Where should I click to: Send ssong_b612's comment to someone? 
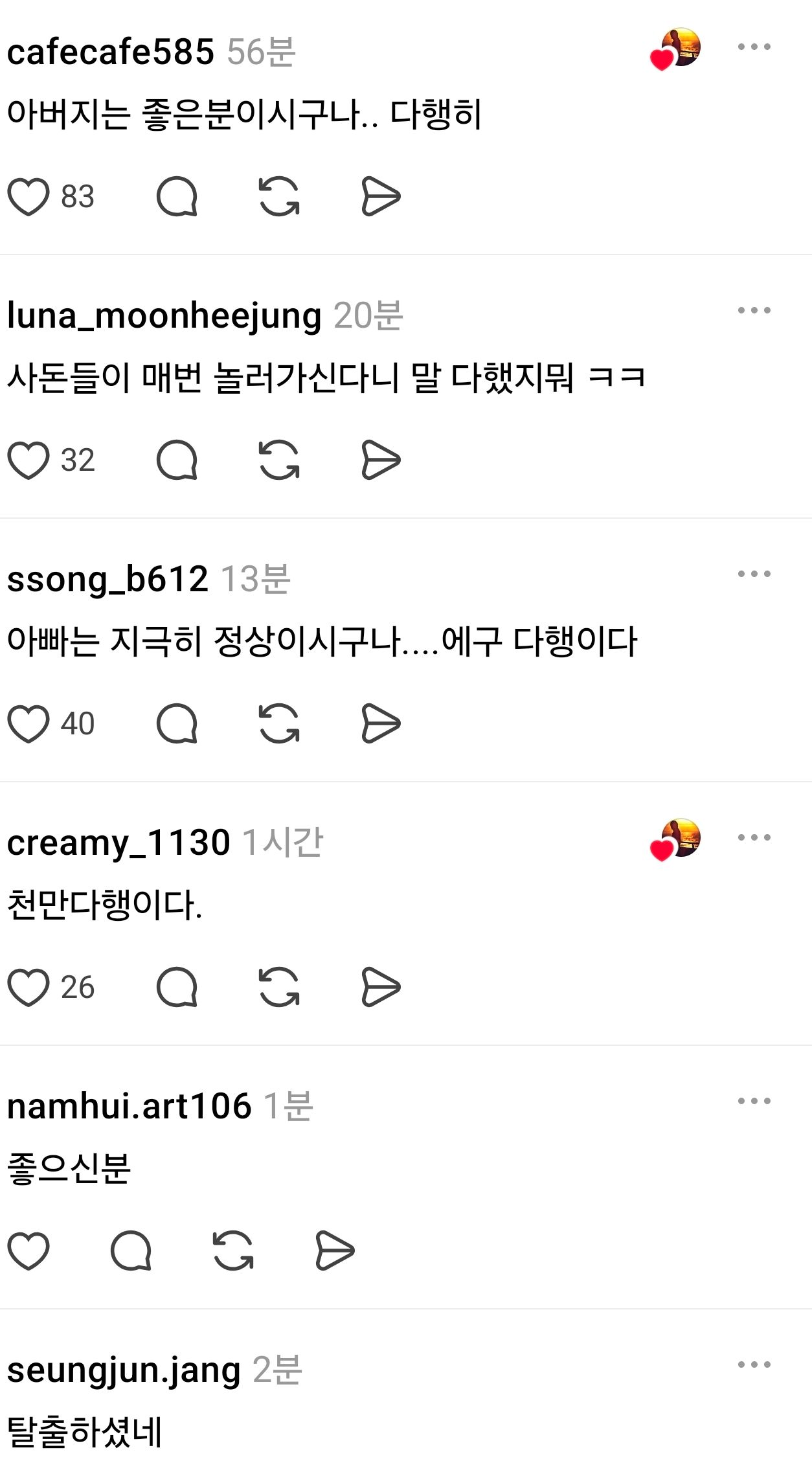(x=381, y=723)
